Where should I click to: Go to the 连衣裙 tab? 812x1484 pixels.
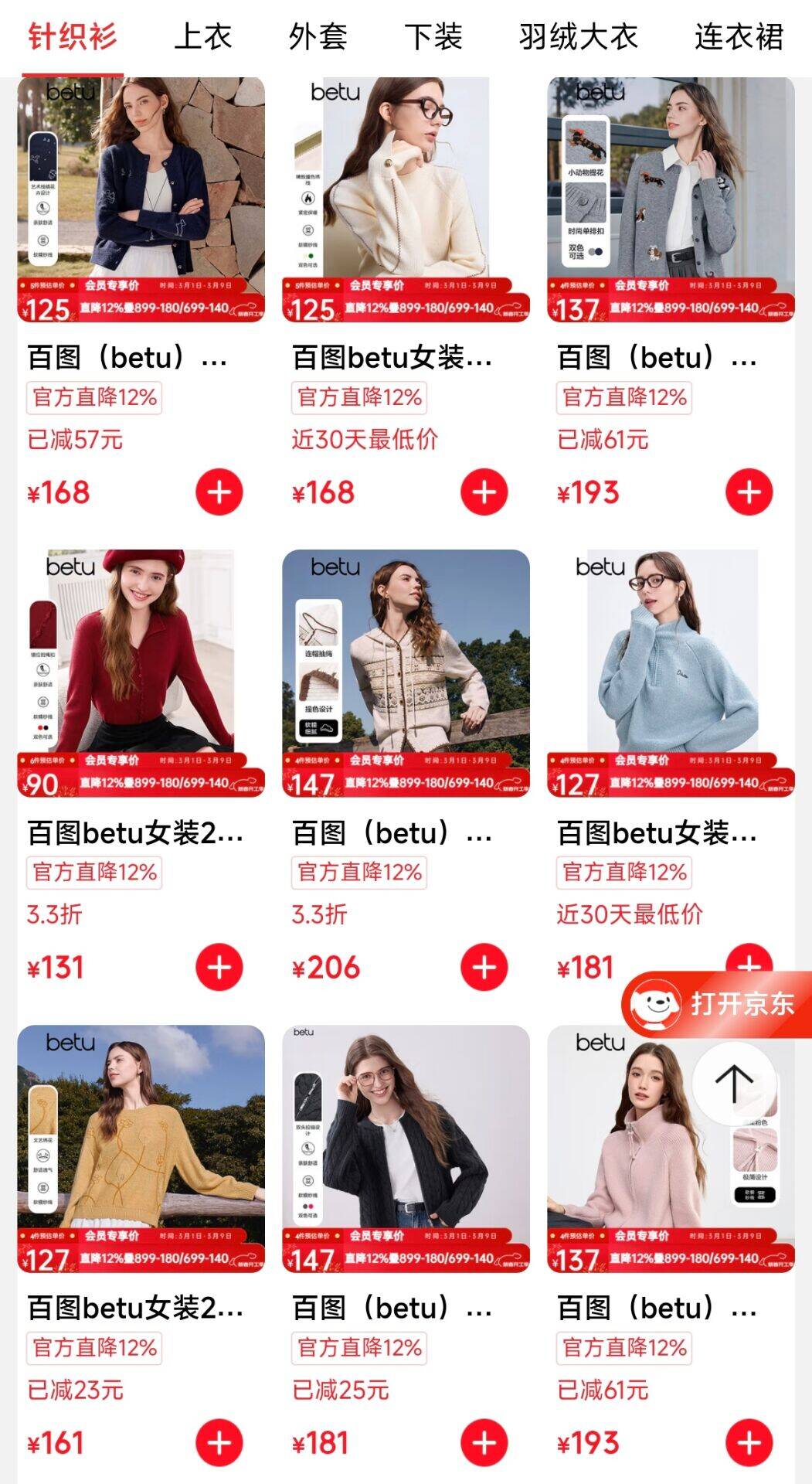(739, 36)
